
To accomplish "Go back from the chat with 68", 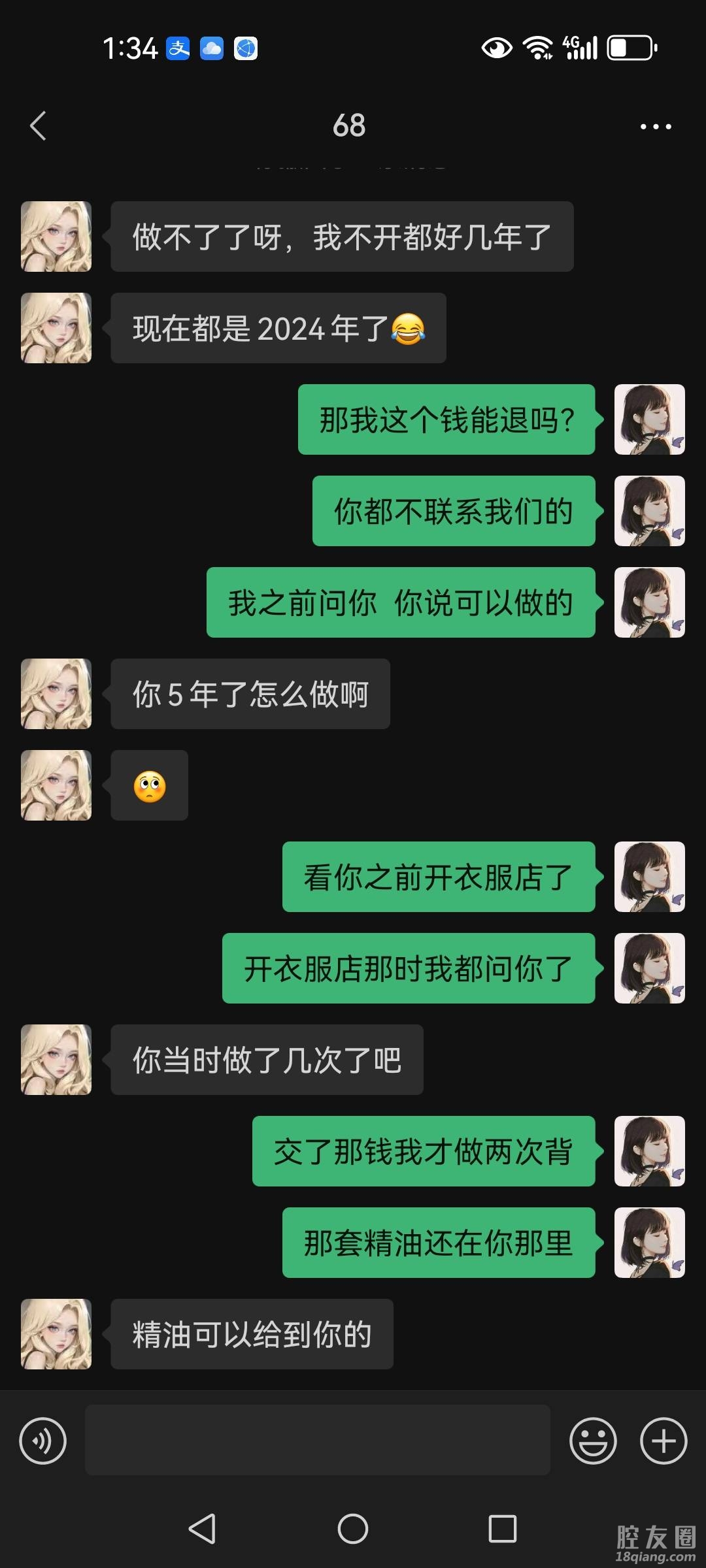I will 38,126.
